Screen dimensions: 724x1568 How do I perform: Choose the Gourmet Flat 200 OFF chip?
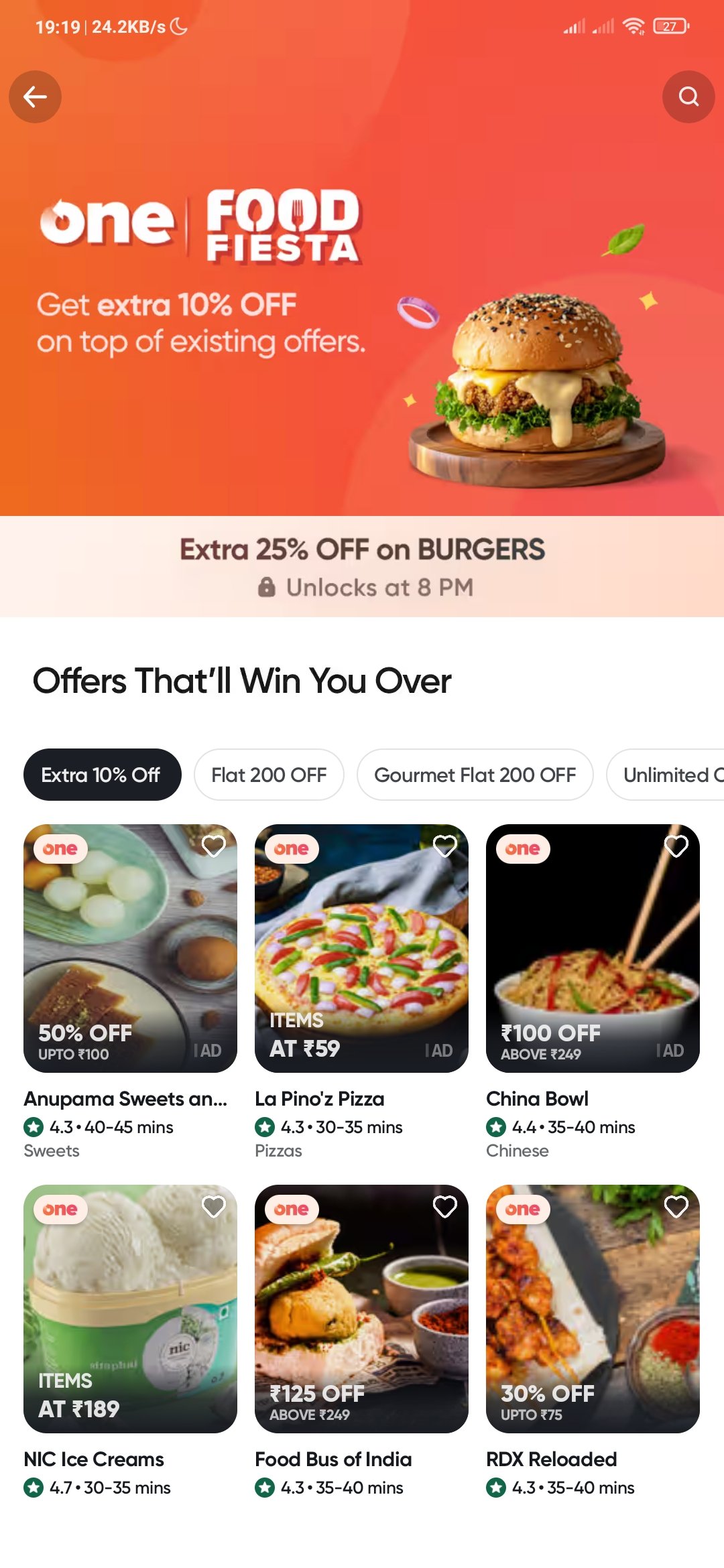(475, 775)
